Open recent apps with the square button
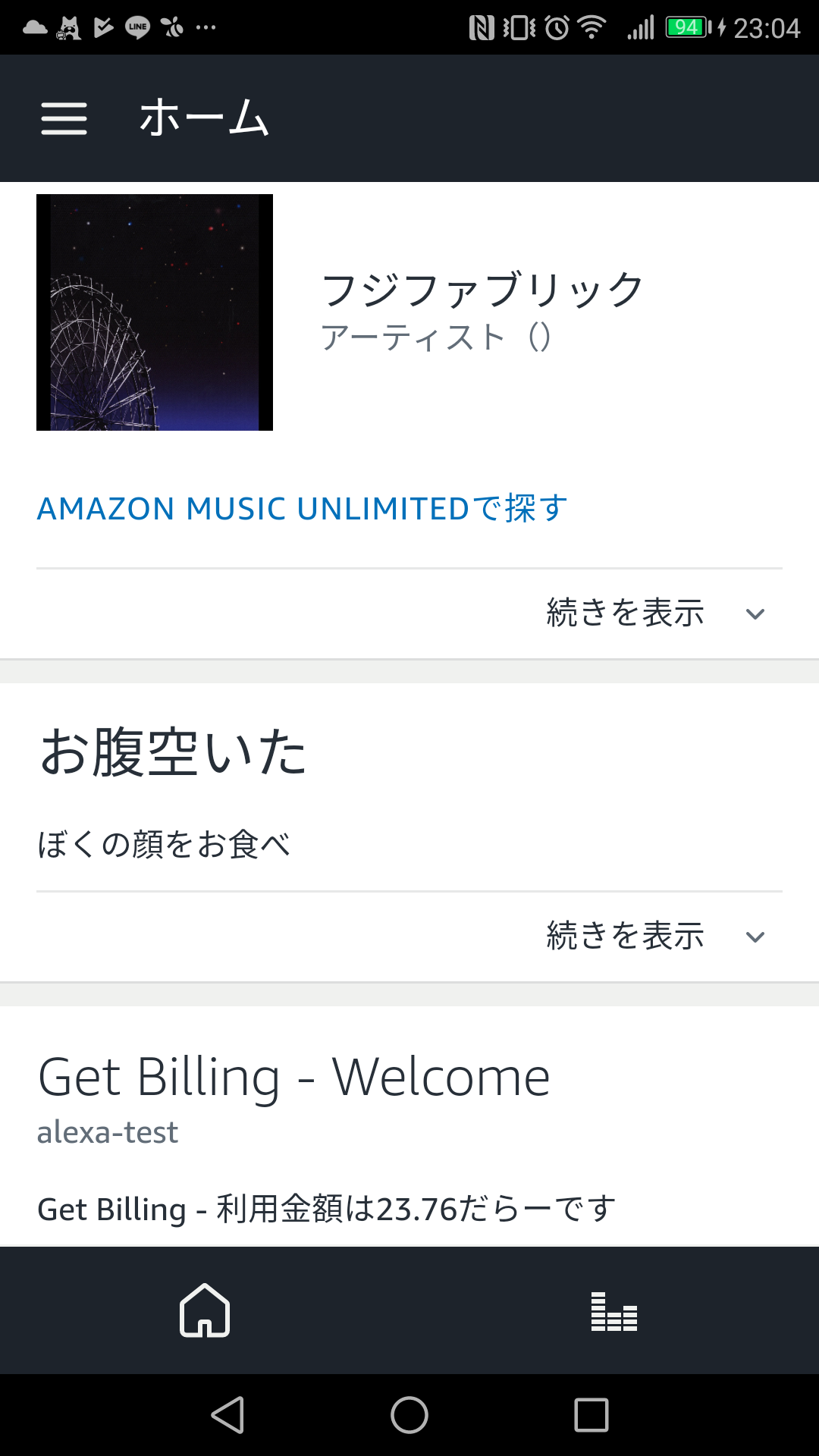This screenshot has width=819, height=1456. [591, 1415]
